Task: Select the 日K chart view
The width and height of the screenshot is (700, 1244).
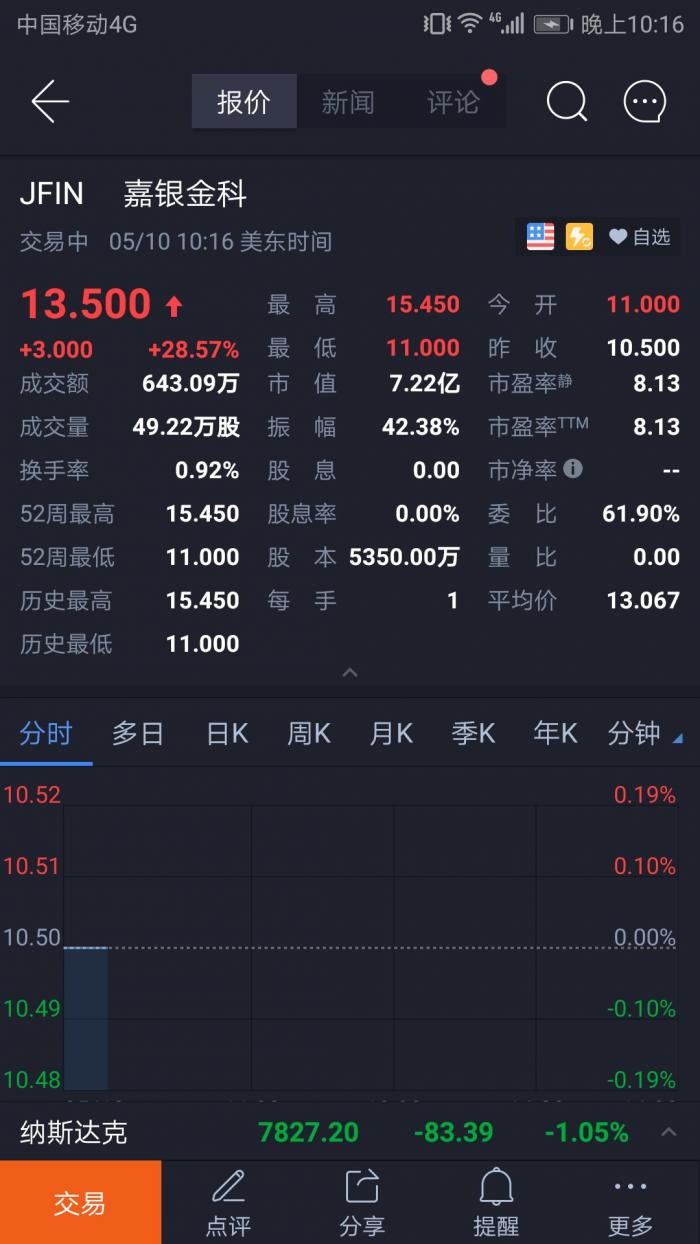Action: [x=227, y=733]
